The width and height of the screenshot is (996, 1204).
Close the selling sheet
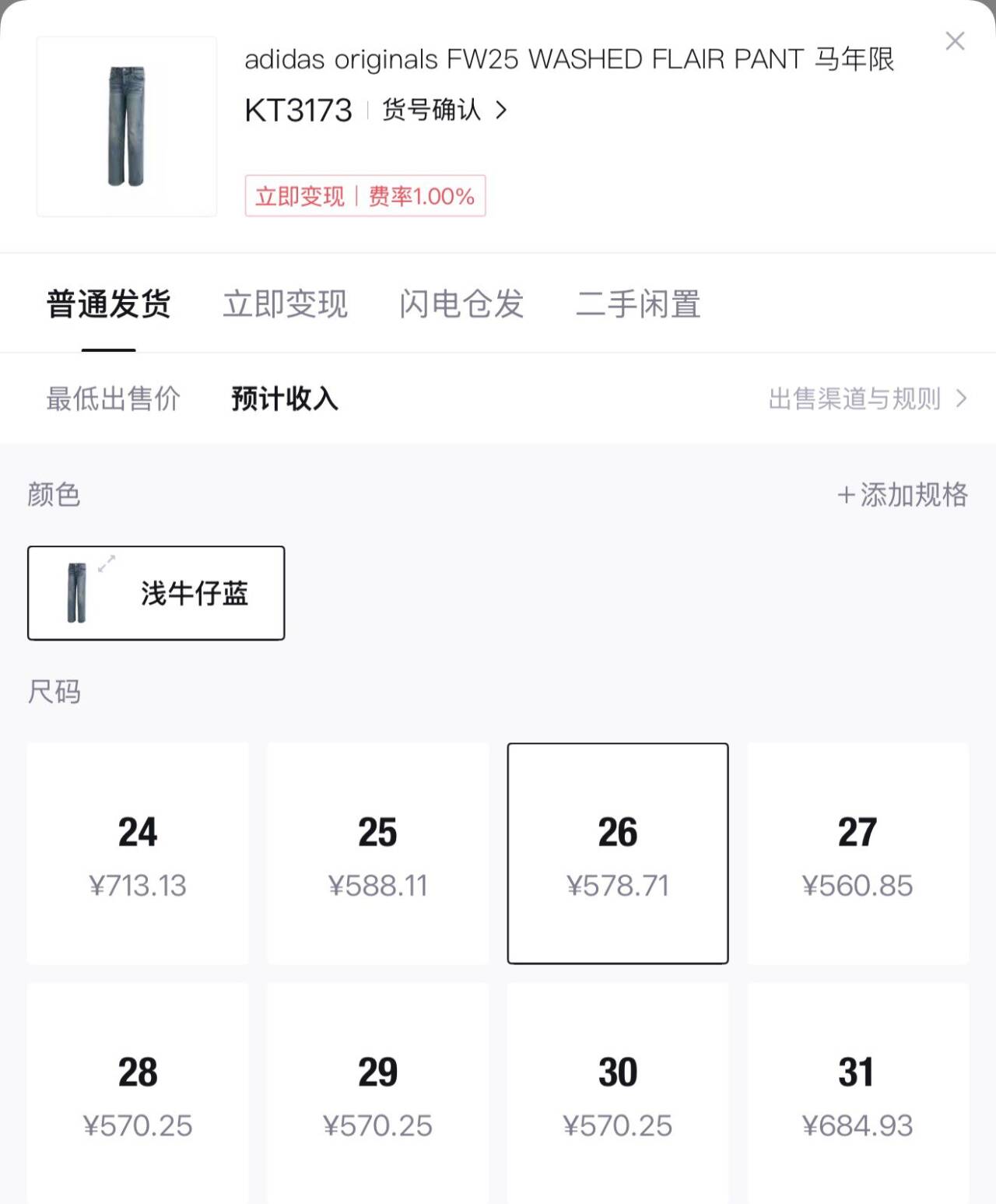955,41
